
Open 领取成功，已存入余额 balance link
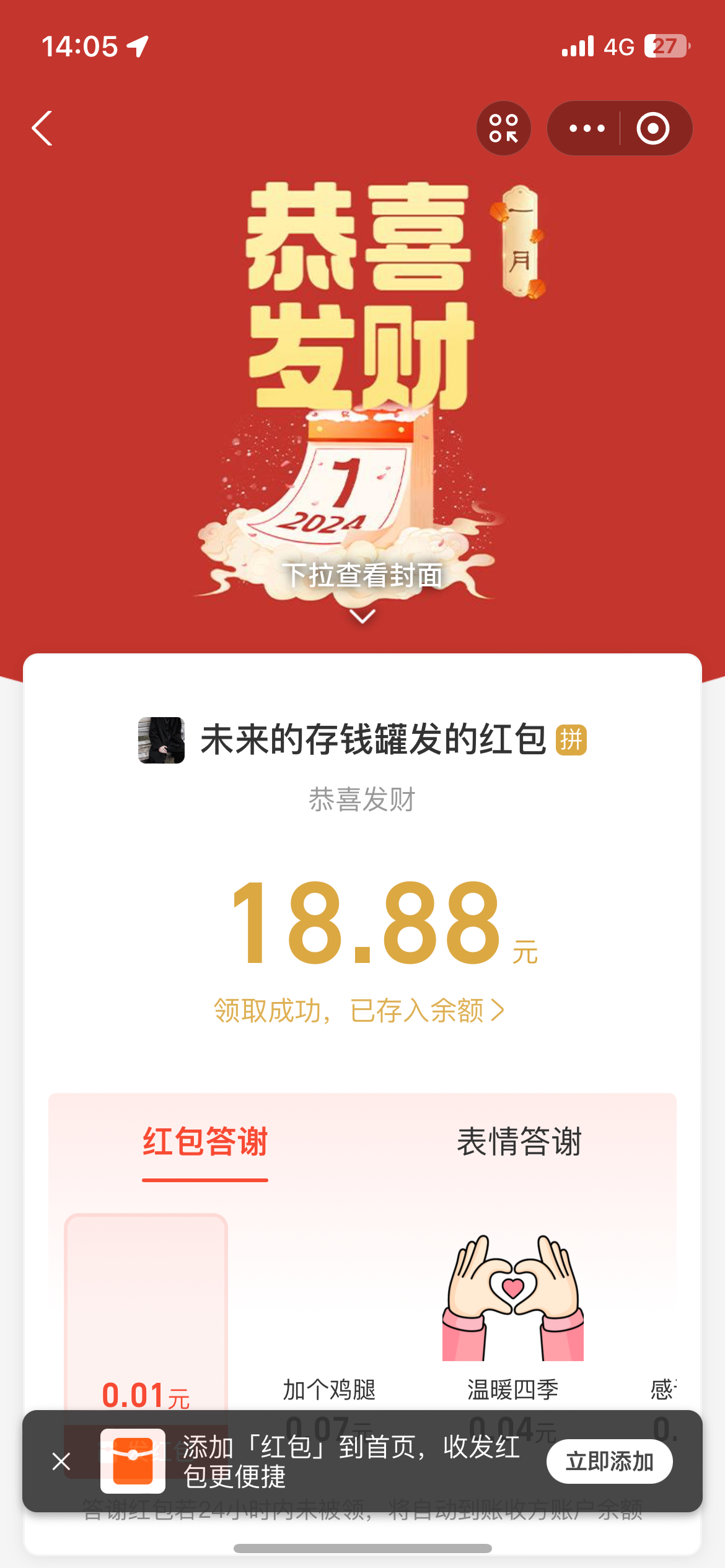point(359,1011)
